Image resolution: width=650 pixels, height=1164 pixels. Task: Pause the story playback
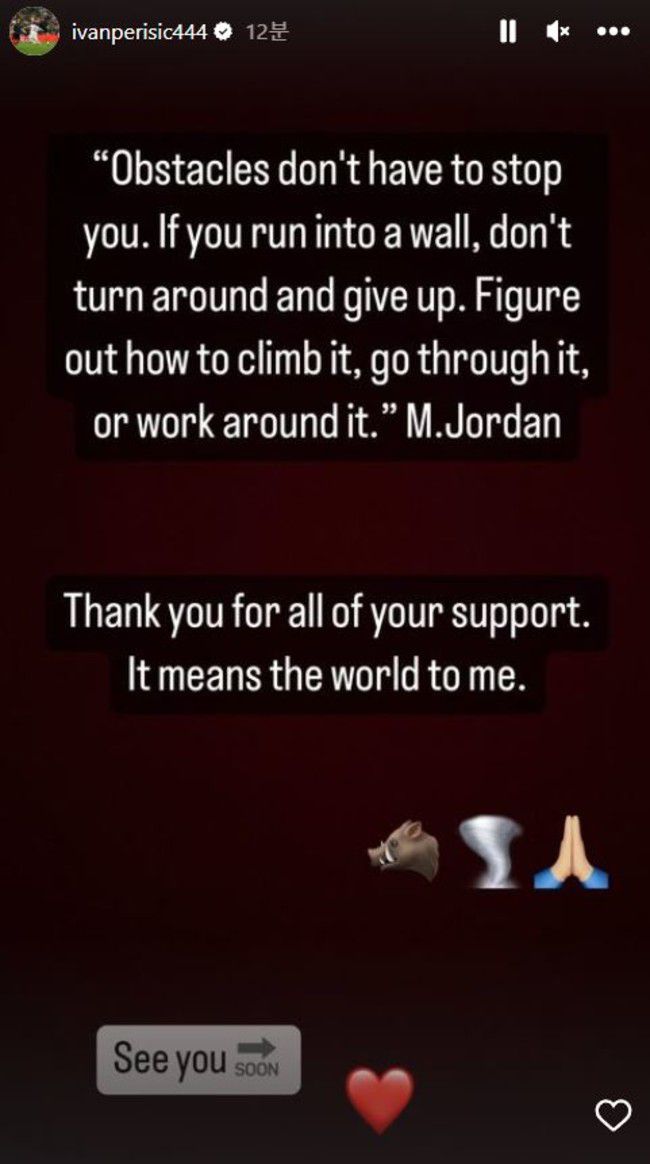(x=508, y=32)
